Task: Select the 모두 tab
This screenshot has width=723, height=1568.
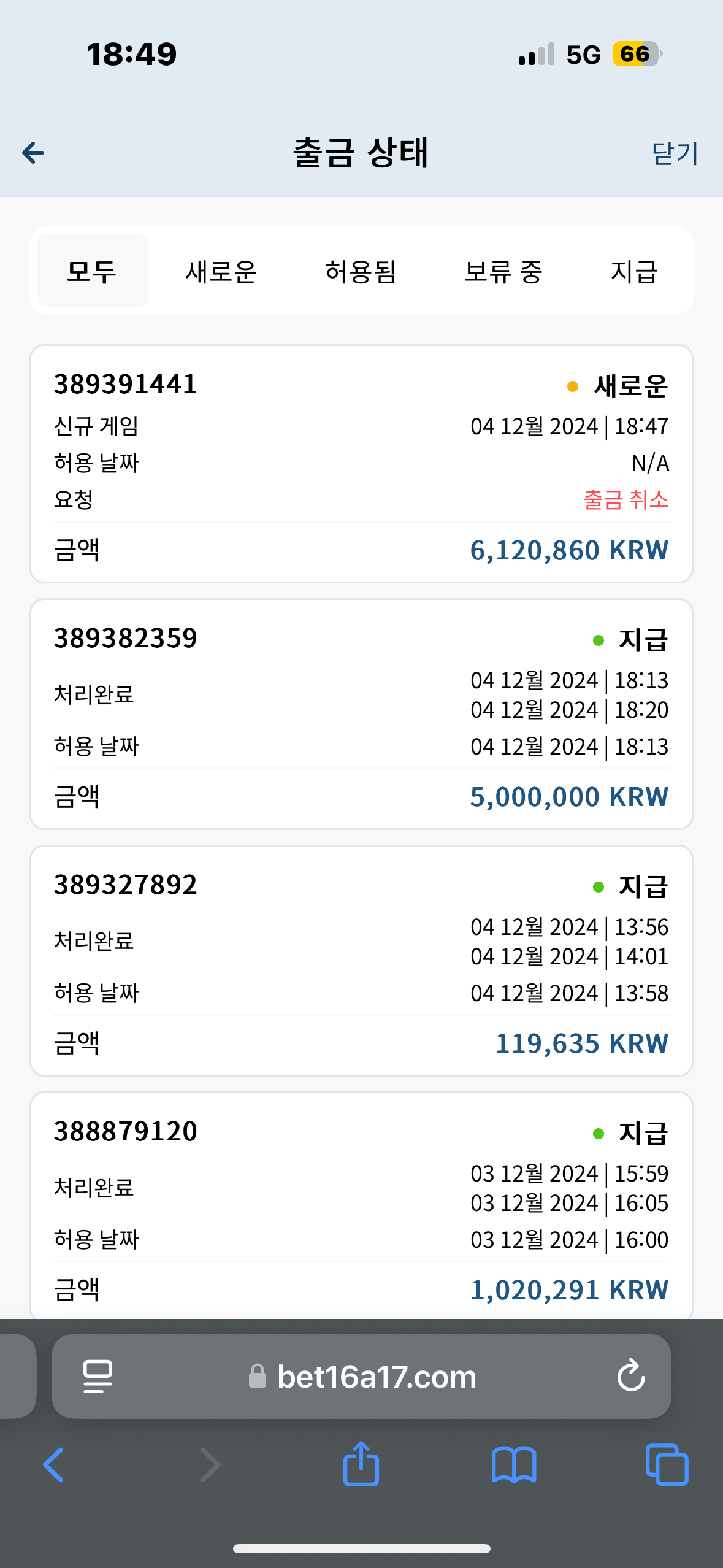Action: 92,271
